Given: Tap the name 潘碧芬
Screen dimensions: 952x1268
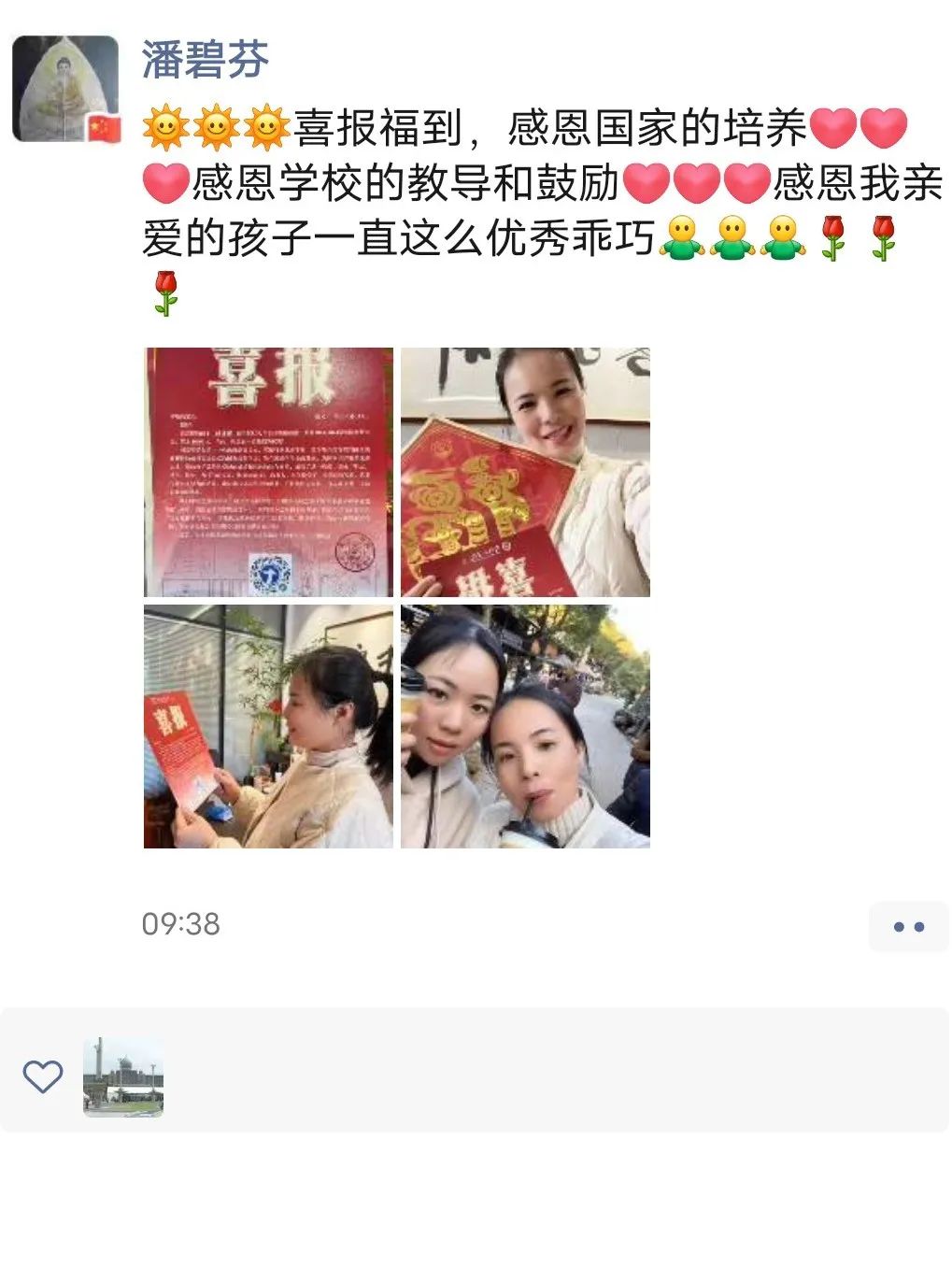Looking at the screenshot, I should point(206,60).
